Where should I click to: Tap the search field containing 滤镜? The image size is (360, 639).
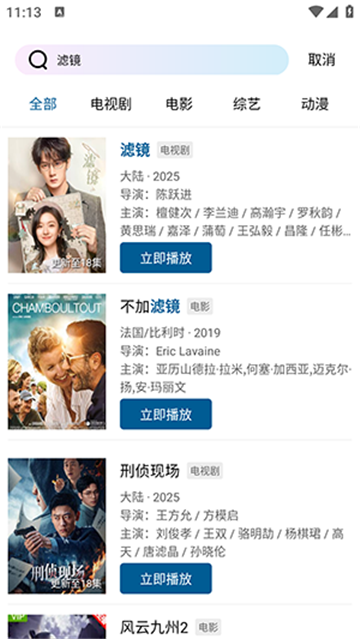click(152, 60)
